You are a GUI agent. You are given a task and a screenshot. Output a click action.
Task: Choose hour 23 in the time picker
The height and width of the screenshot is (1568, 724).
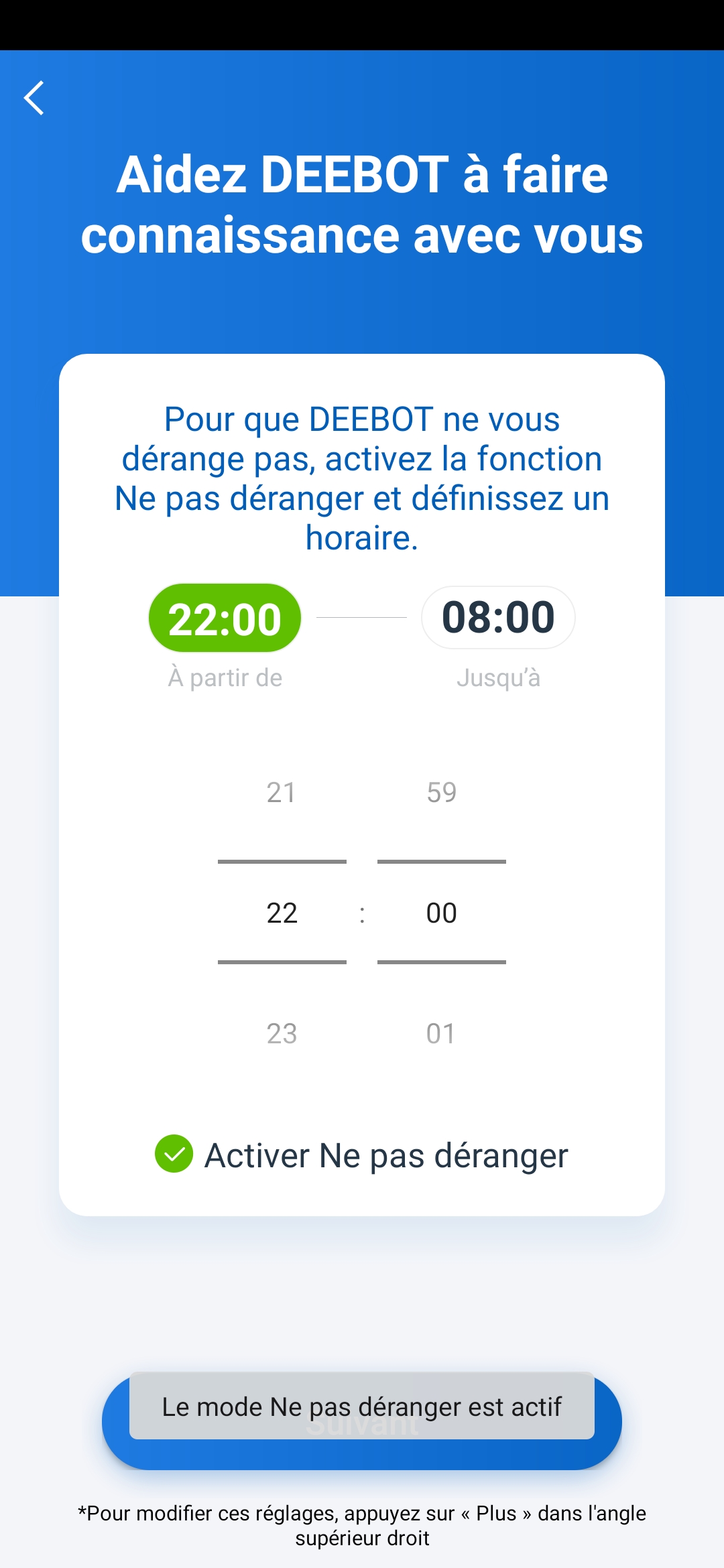coord(282,1033)
